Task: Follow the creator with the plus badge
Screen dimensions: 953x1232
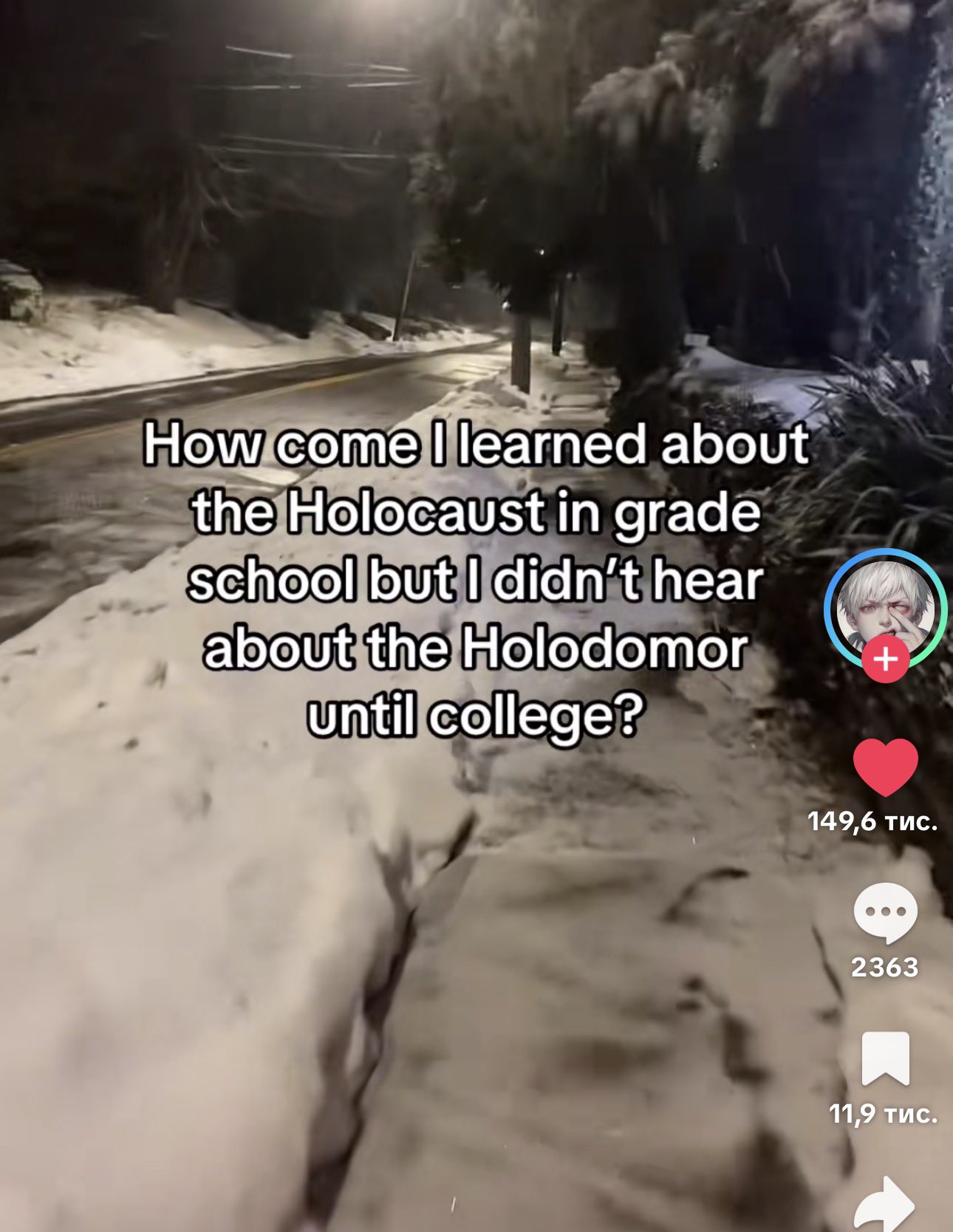Action: [x=885, y=660]
